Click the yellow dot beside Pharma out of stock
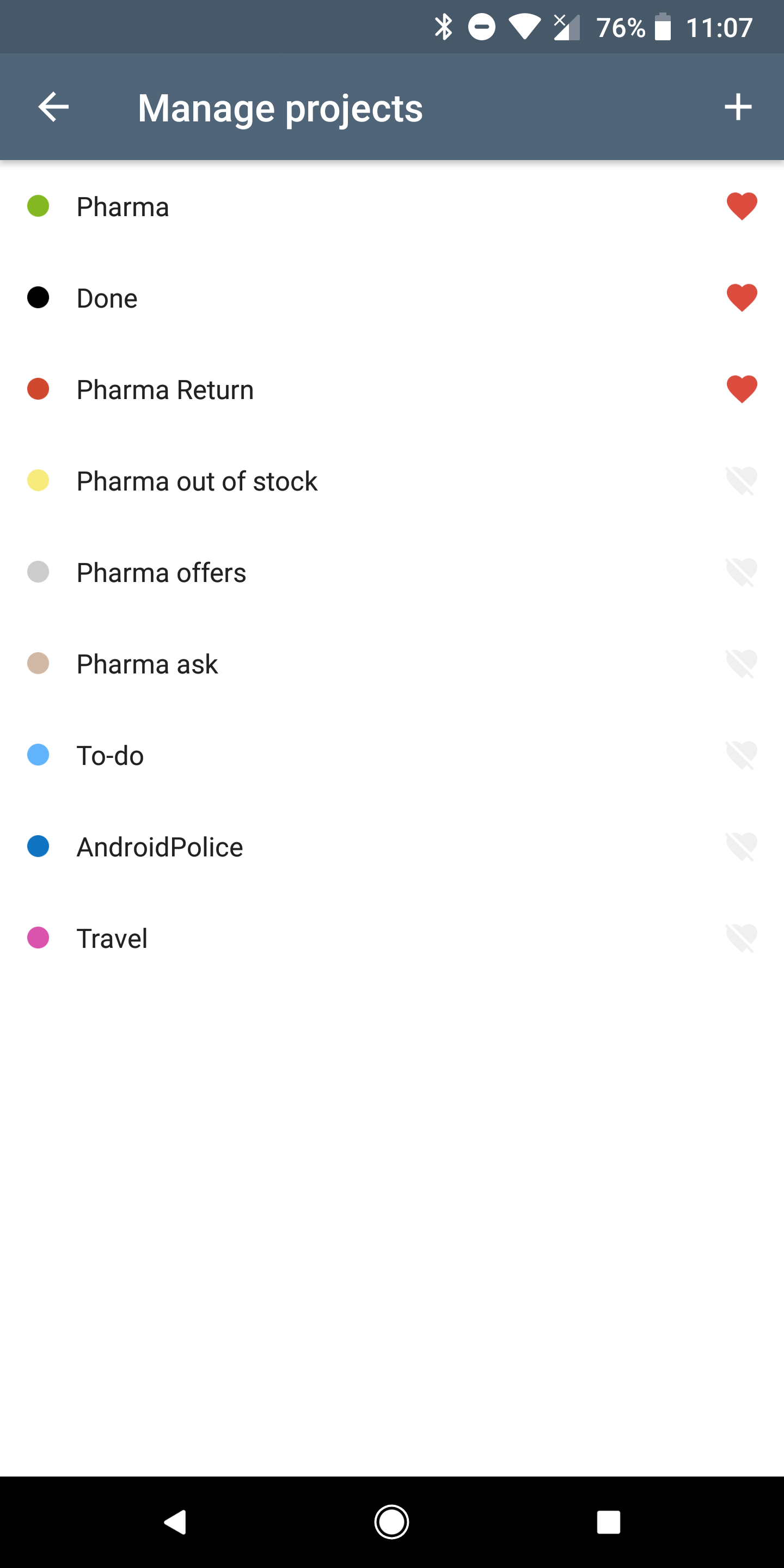 click(x=39, y=481)
